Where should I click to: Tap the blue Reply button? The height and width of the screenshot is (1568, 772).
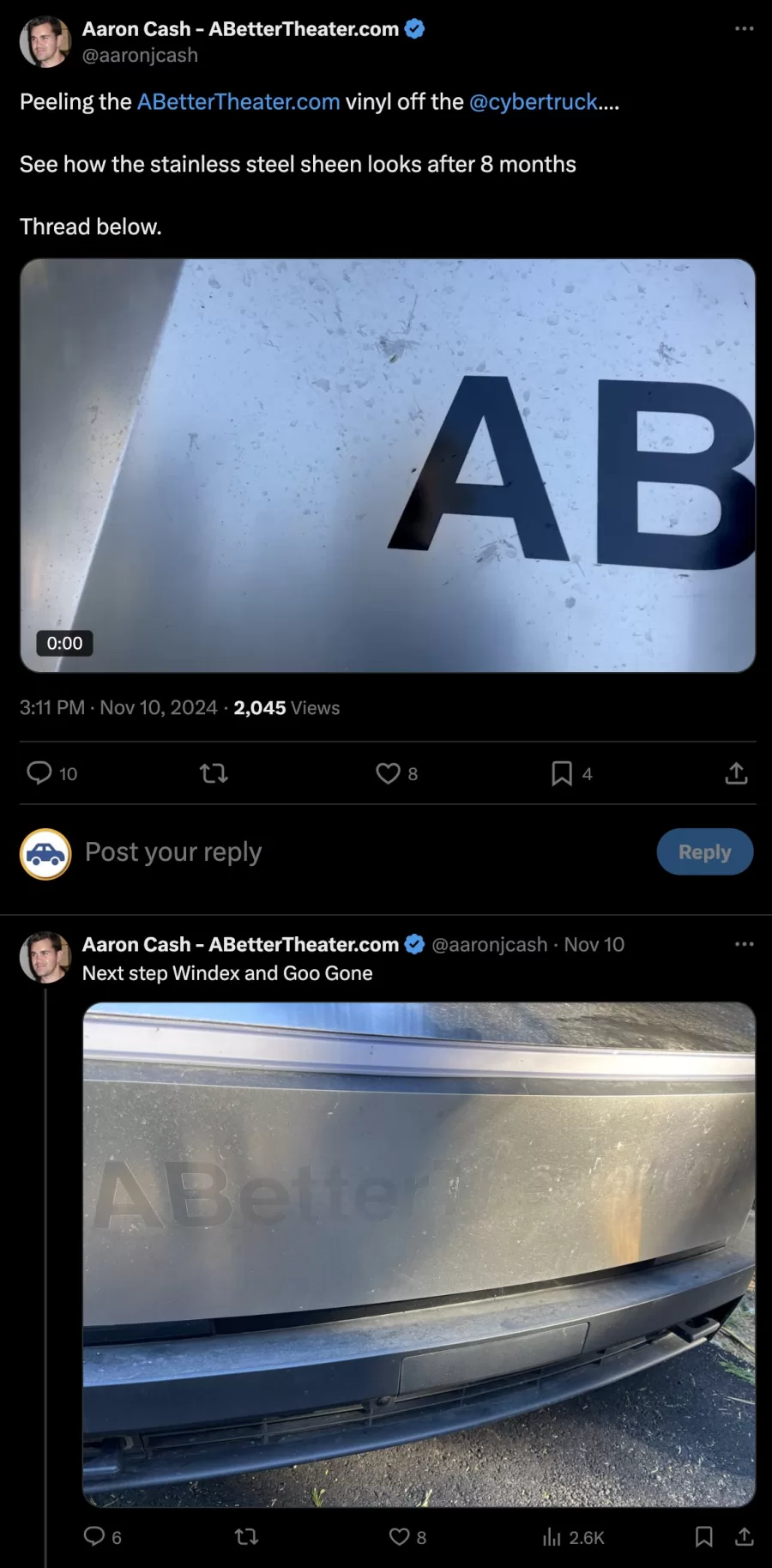pyautogui.click(x=704, y=852)
